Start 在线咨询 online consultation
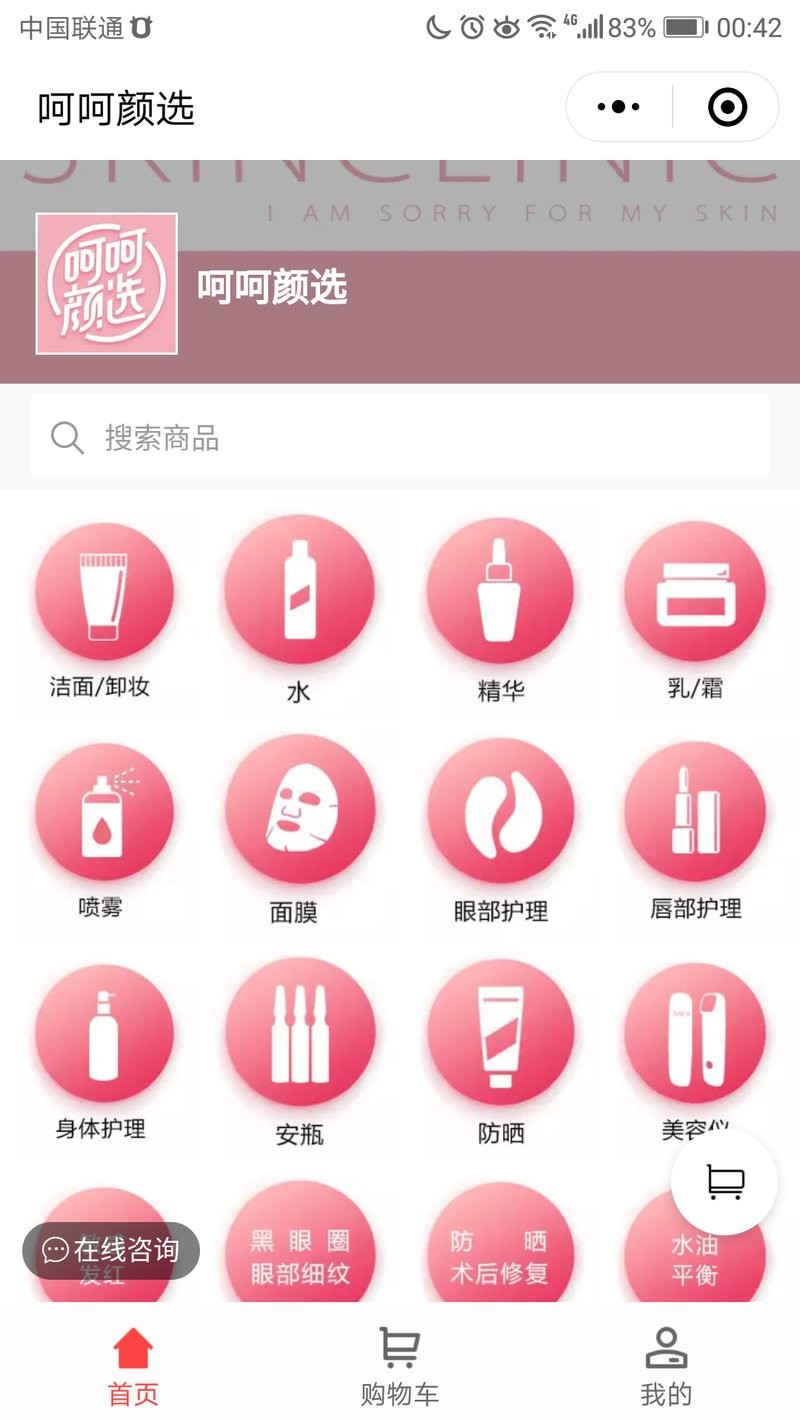 (111, 1250)
